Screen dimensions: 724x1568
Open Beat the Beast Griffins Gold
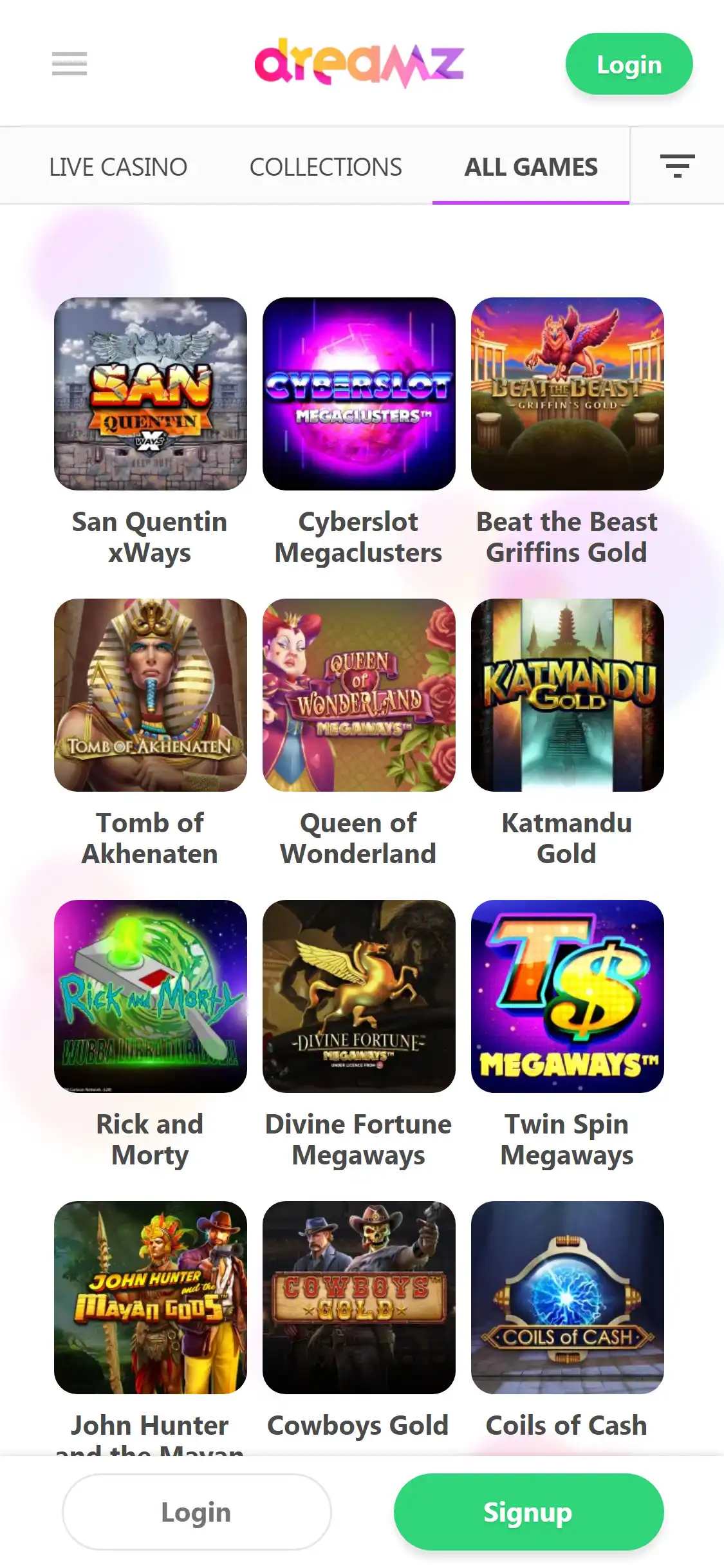point(568,394)
